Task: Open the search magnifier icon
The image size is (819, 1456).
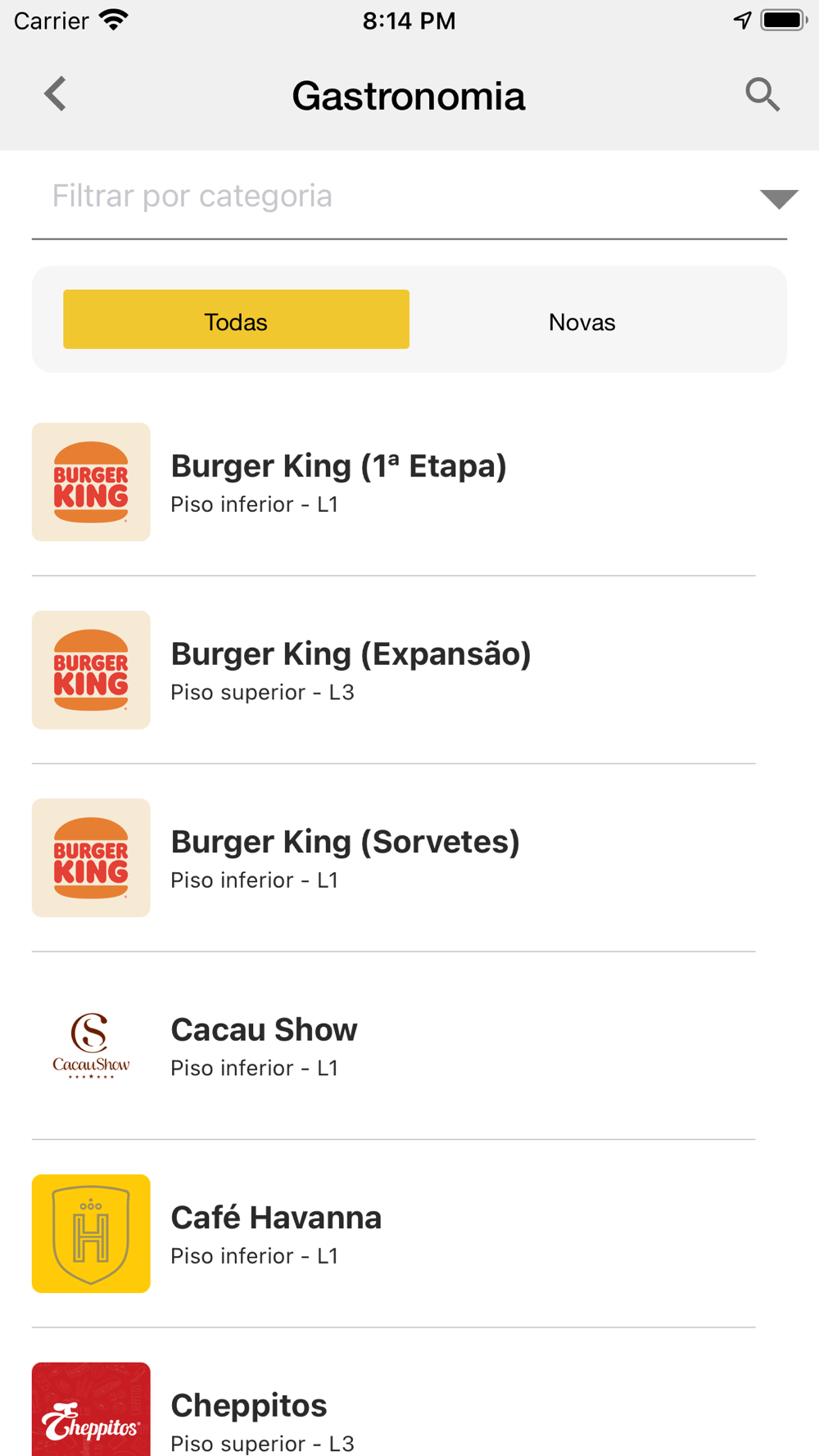Action: pyautogui.click(x=762, y=95)
